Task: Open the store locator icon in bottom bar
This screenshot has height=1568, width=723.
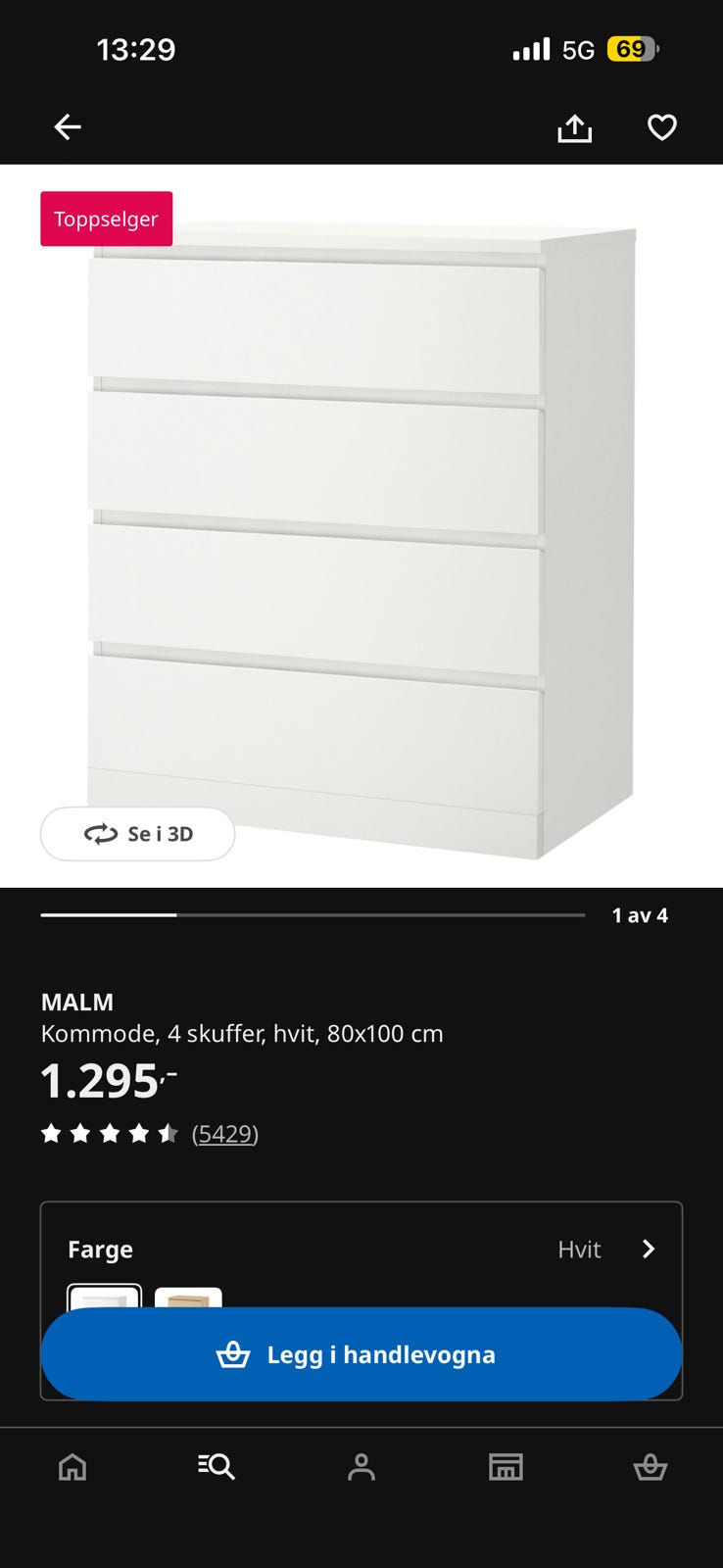Action: (506, 1466)
